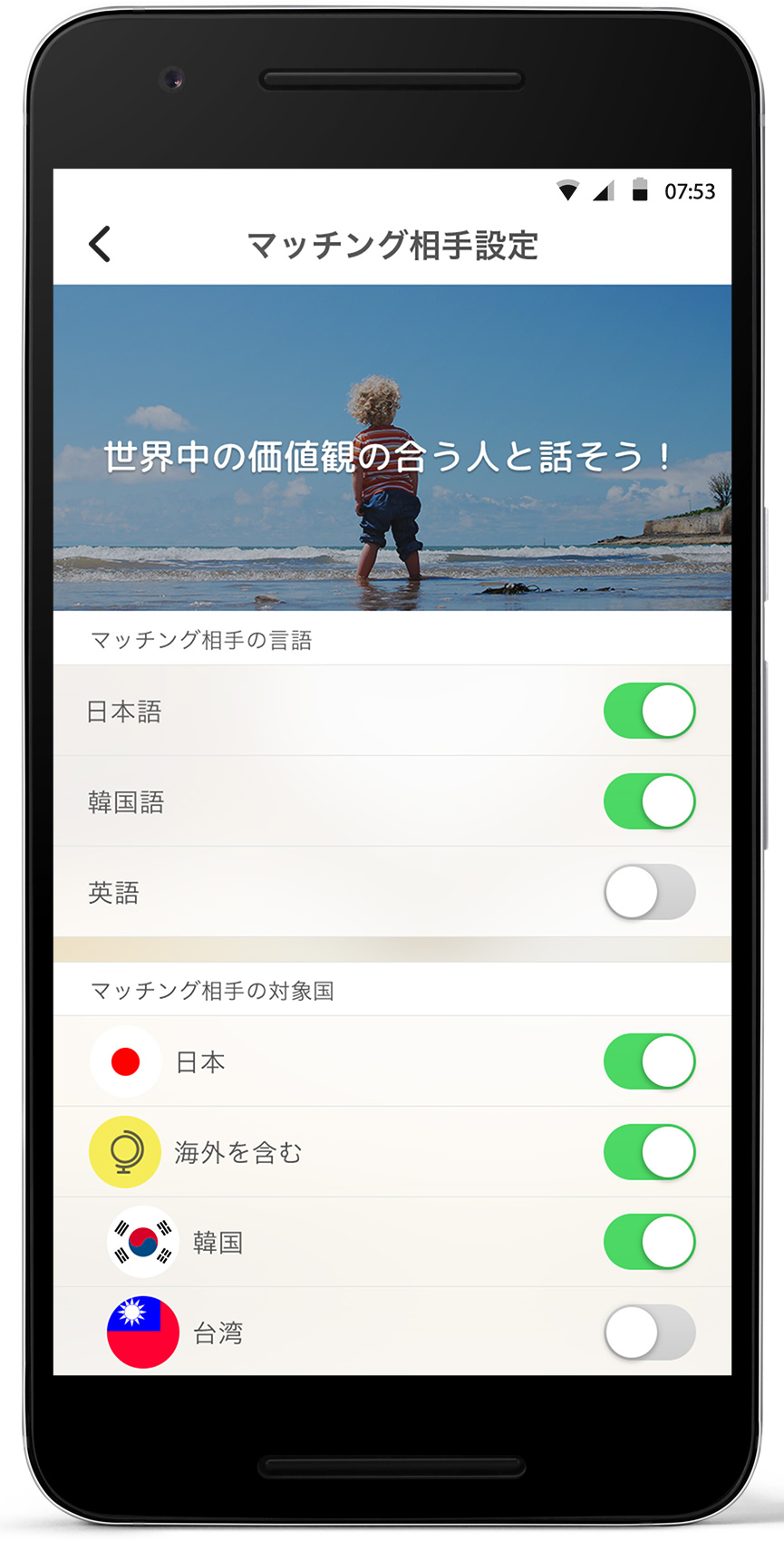
Task: Turn off the 日本語 language switch
Action: pyautogui.click(x=650, y=711)
